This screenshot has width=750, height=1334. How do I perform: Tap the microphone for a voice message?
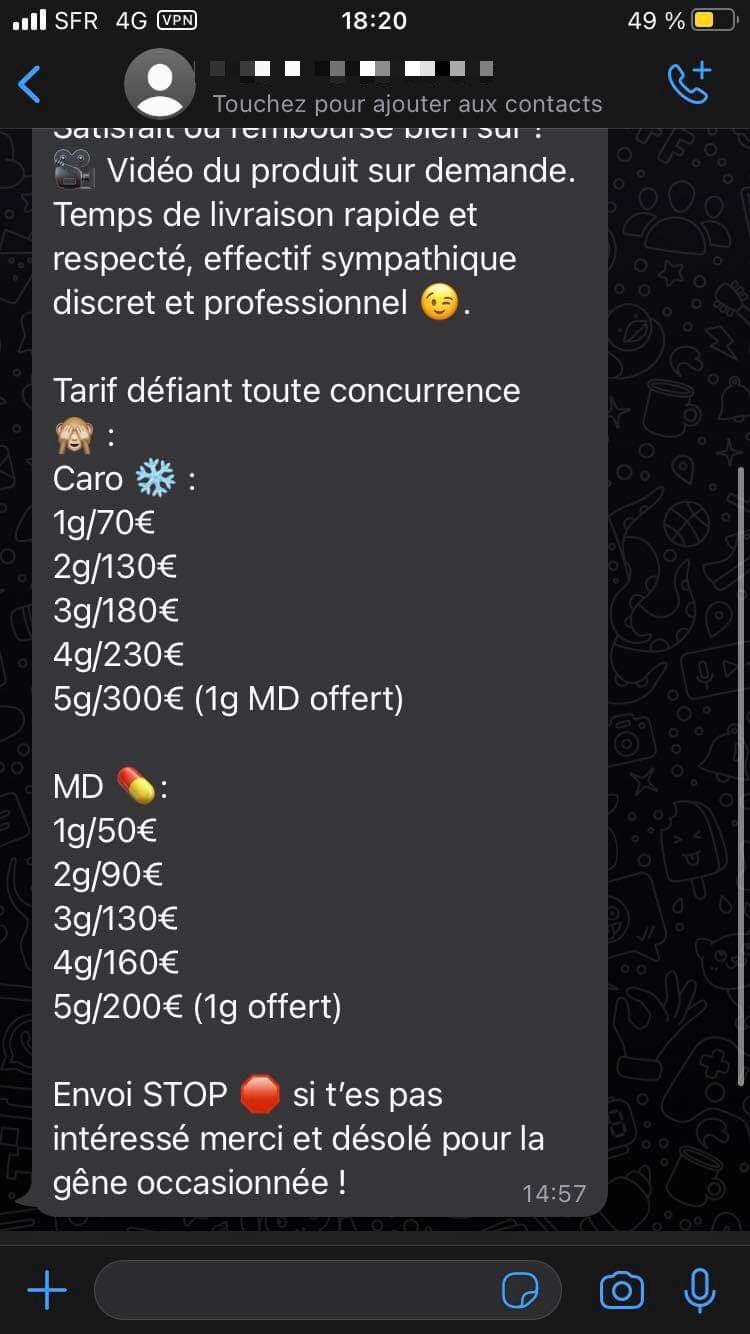click(699, 1290)
